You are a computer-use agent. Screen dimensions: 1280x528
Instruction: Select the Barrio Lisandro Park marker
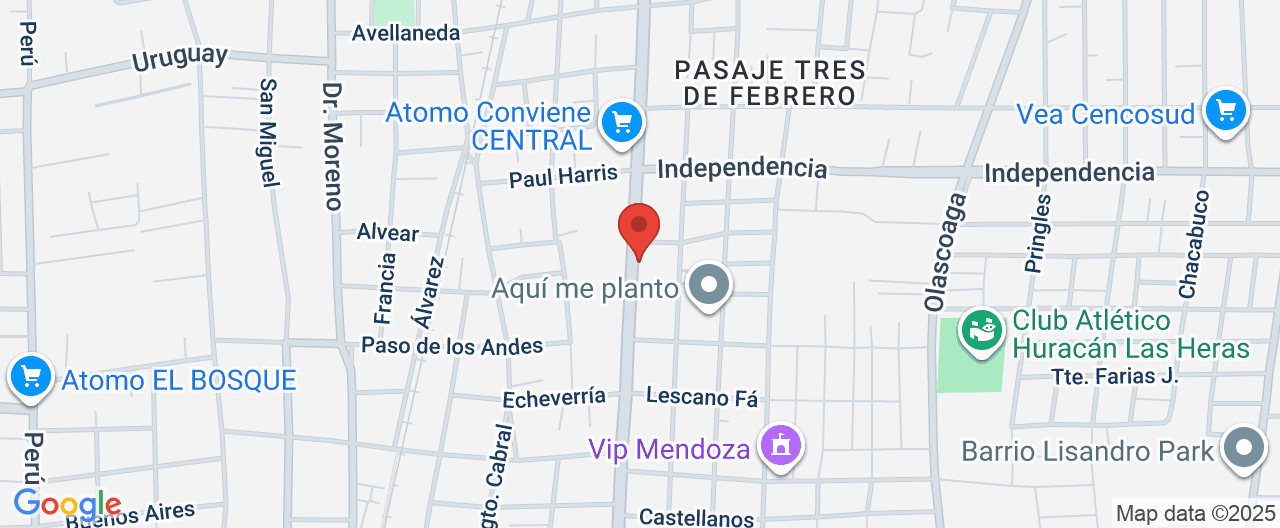click(1244, 448)
